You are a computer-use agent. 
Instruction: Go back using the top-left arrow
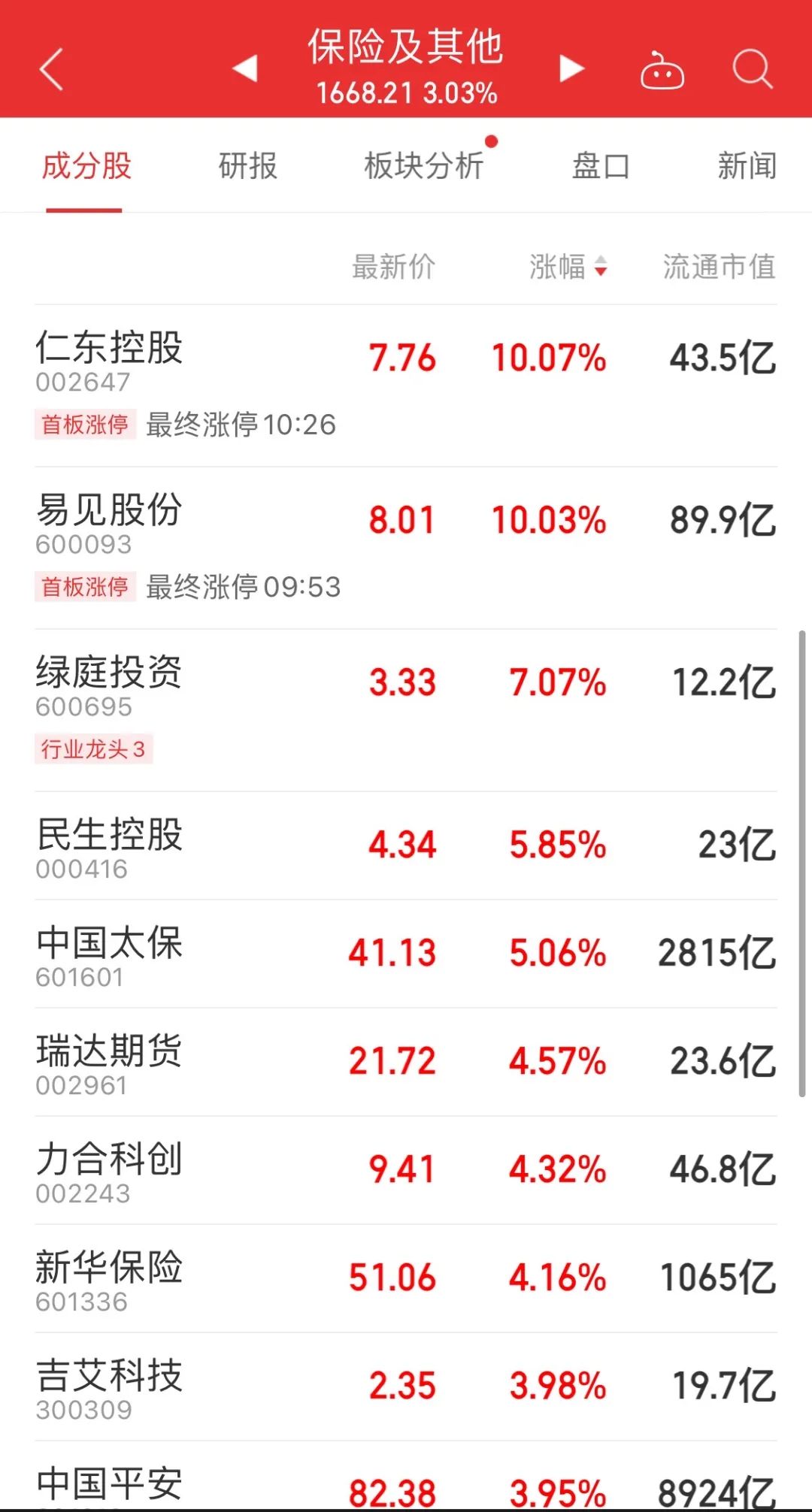(50, 69)
